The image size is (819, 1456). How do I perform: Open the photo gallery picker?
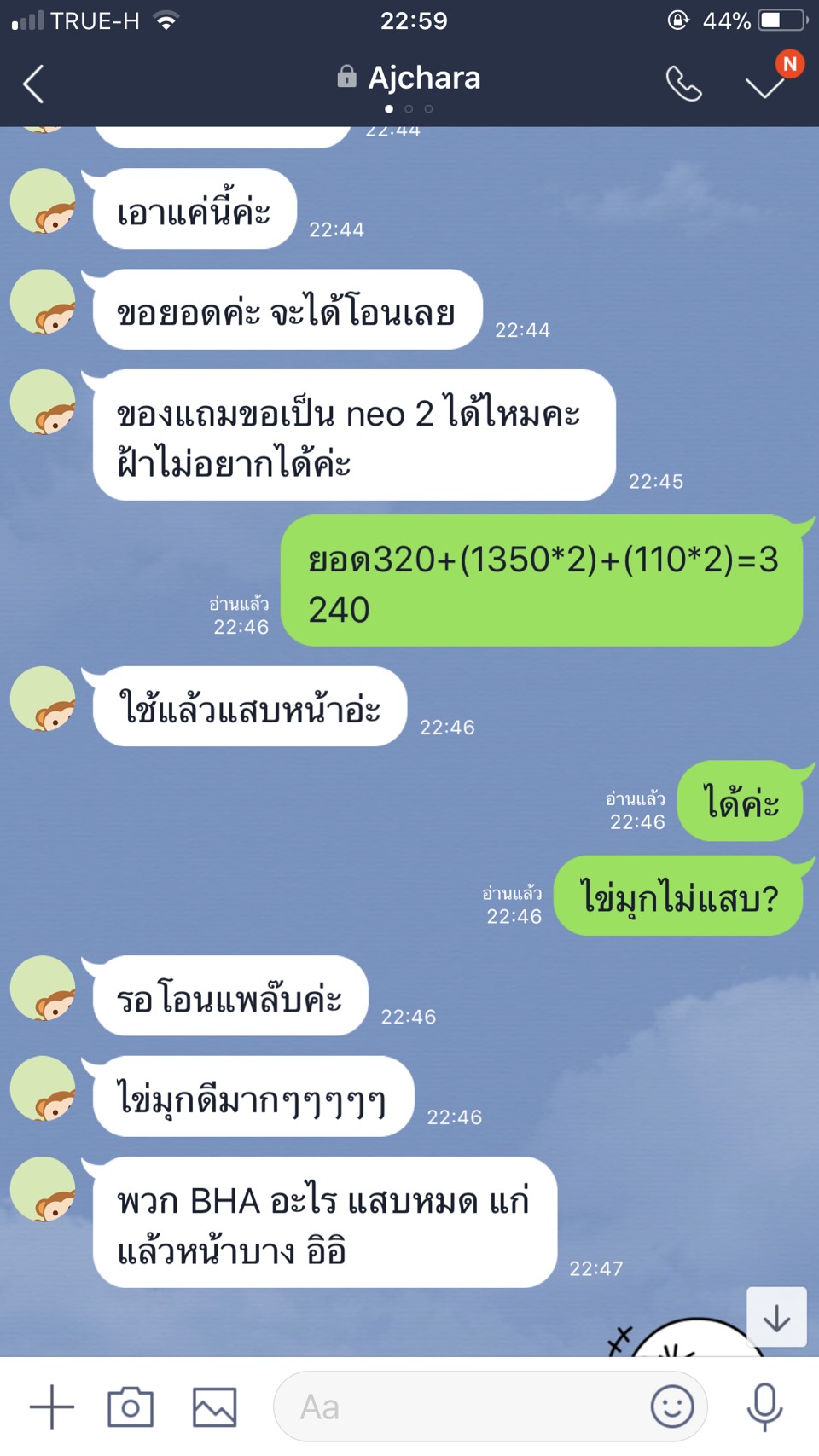(214, 1407)
